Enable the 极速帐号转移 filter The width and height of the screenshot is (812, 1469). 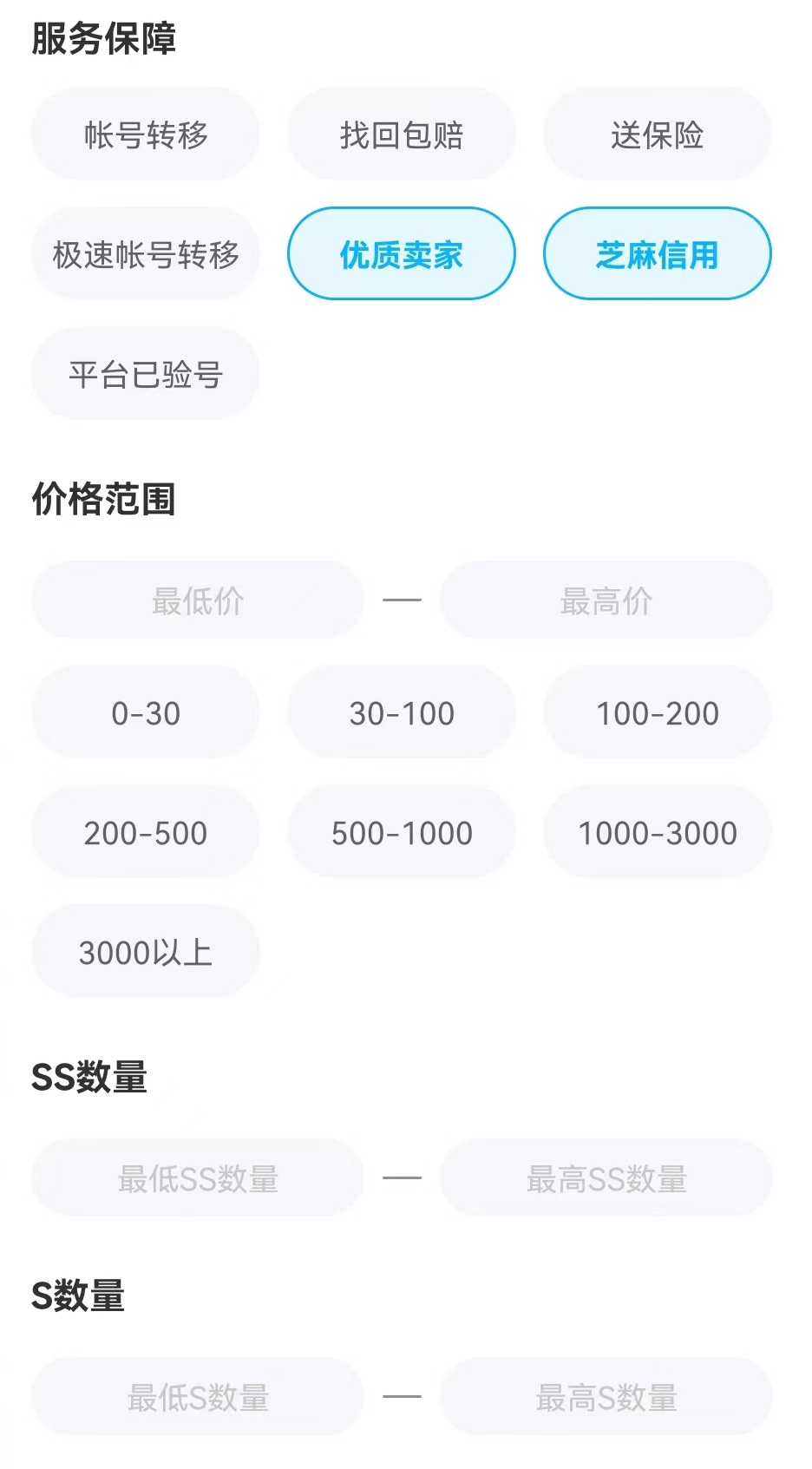point(146,254)
